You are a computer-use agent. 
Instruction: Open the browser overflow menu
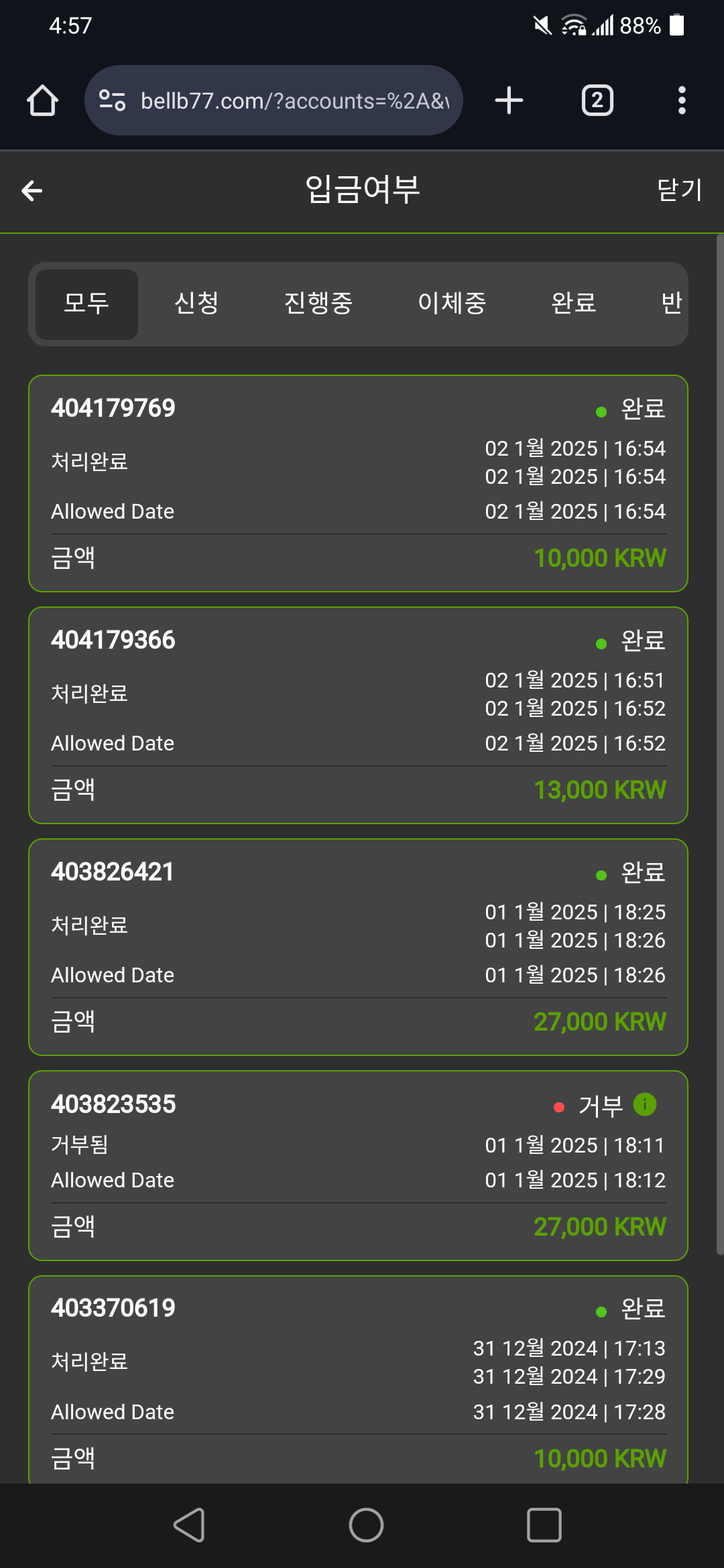(682, 101)
